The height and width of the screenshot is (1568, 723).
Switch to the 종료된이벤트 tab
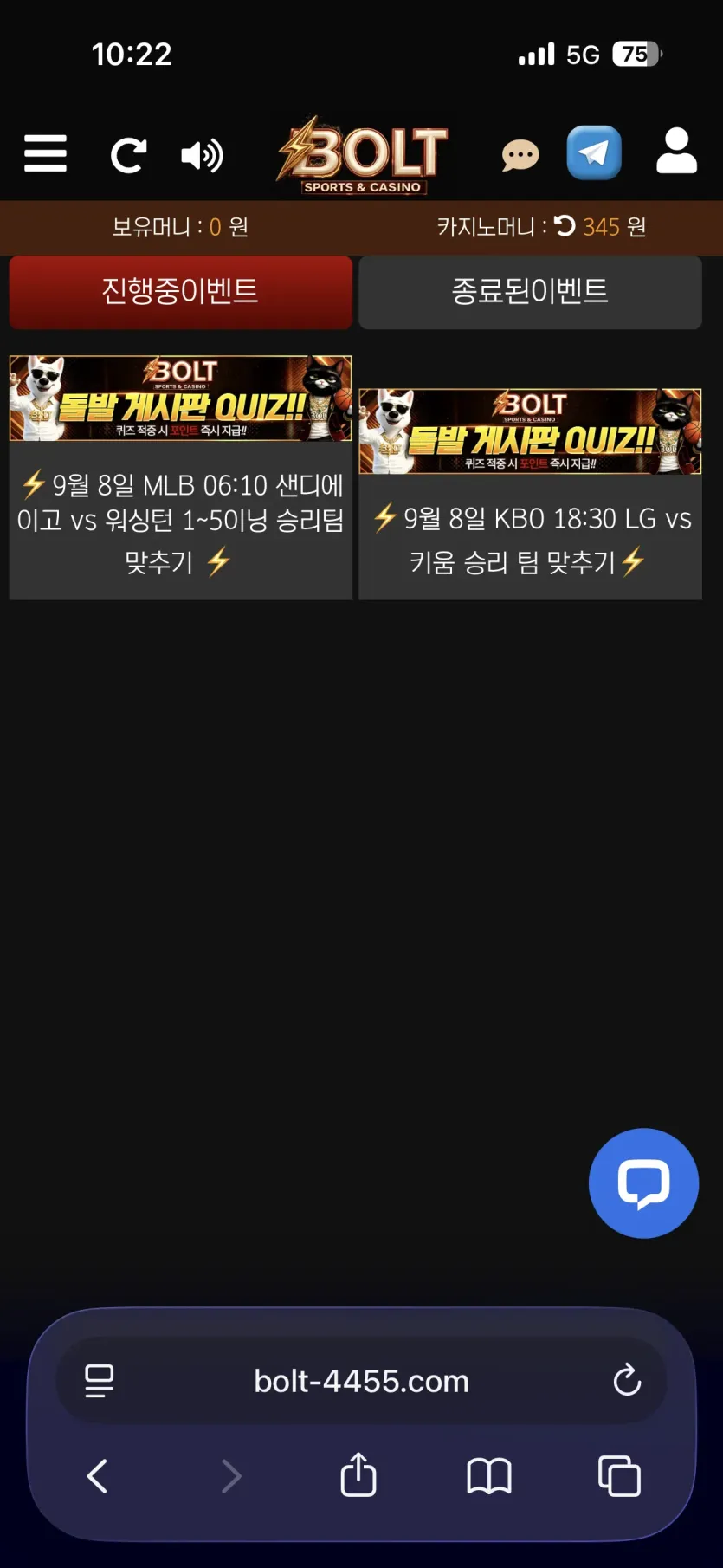pyautogui.click(x=530, y=292)
